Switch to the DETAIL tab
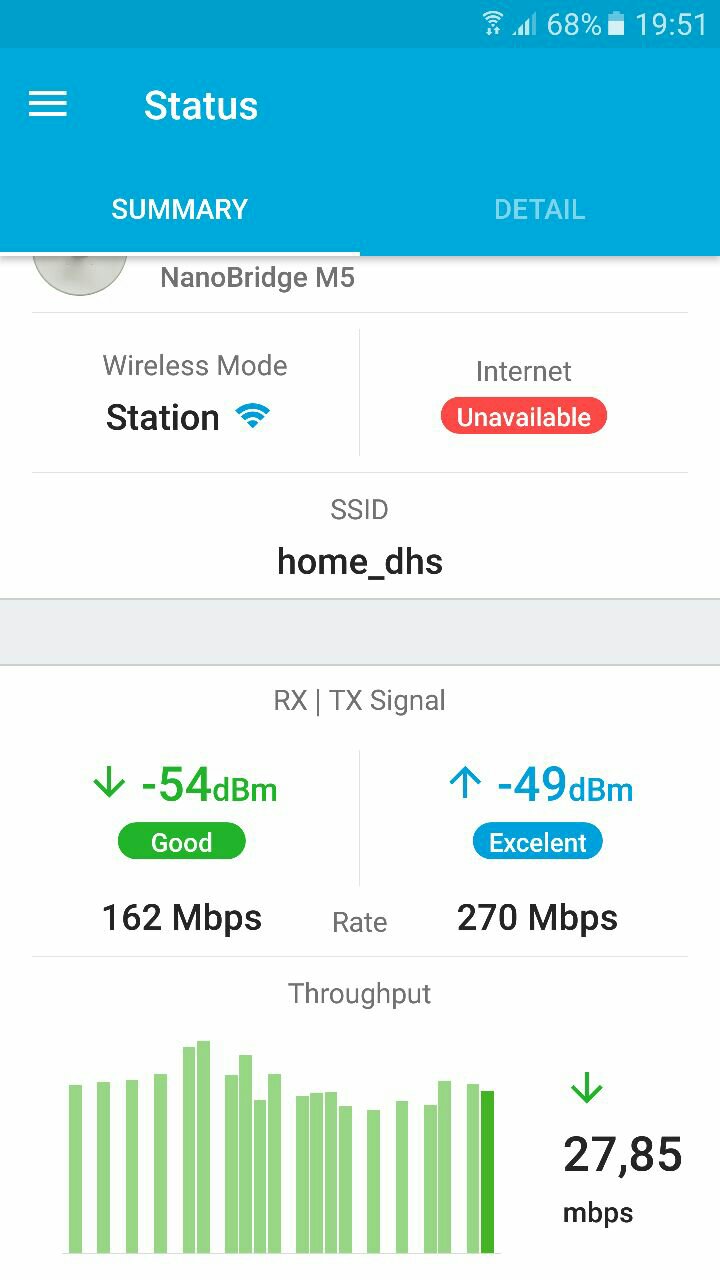Screen dimensions: 720x1280 pyautogui.click(x=539, y=210)
